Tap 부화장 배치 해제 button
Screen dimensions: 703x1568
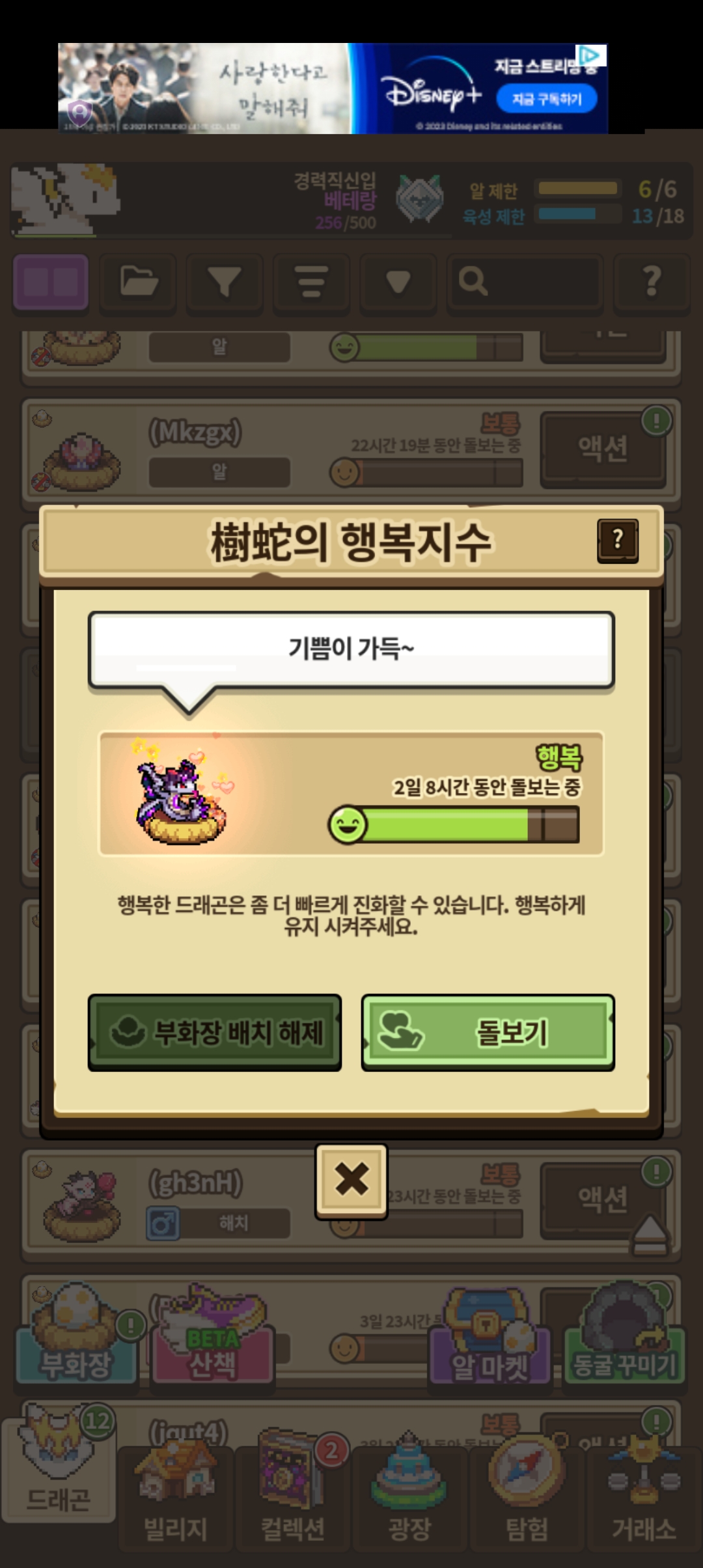[x=214, y=1032]
